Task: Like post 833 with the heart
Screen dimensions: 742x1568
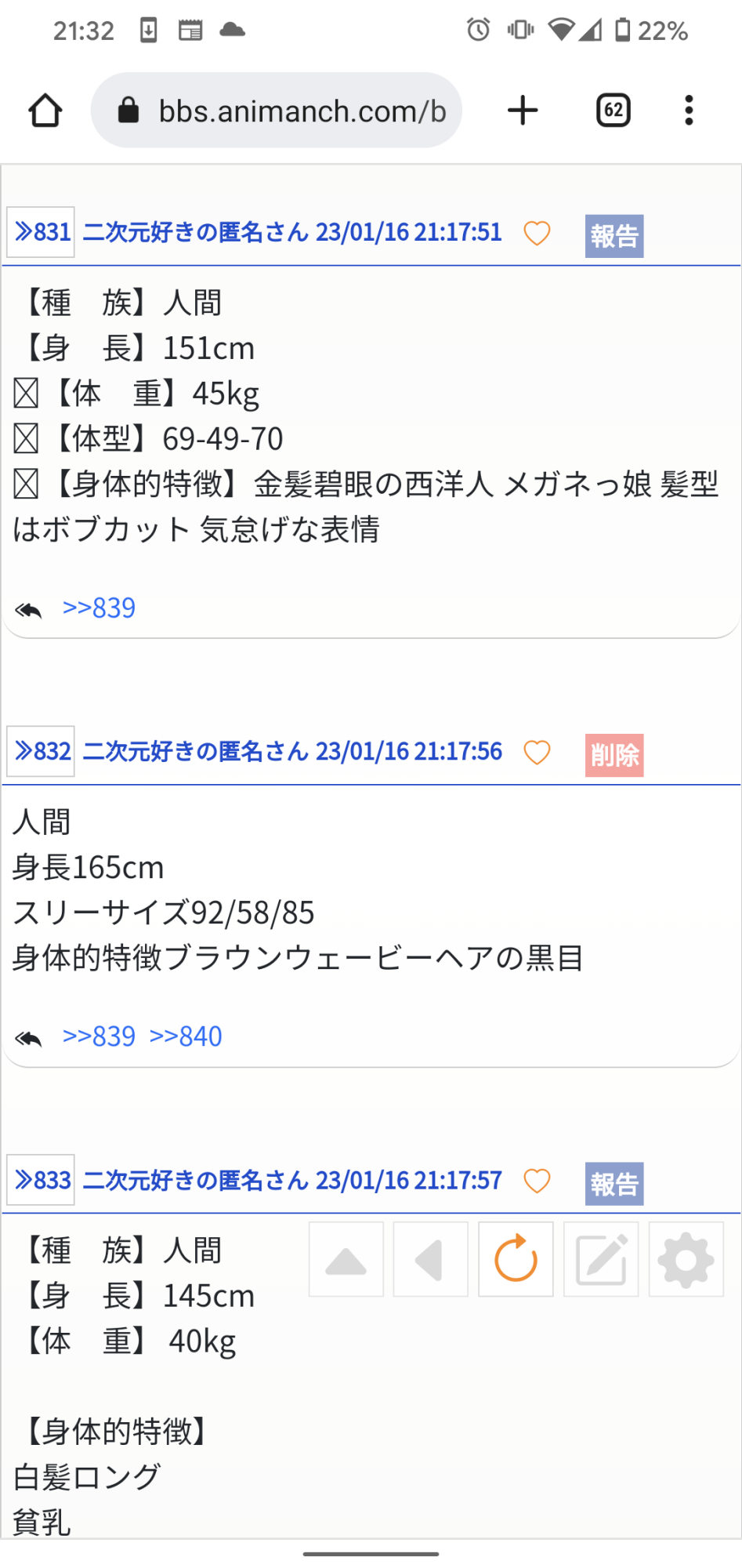Action: [x=537, y=1181]
